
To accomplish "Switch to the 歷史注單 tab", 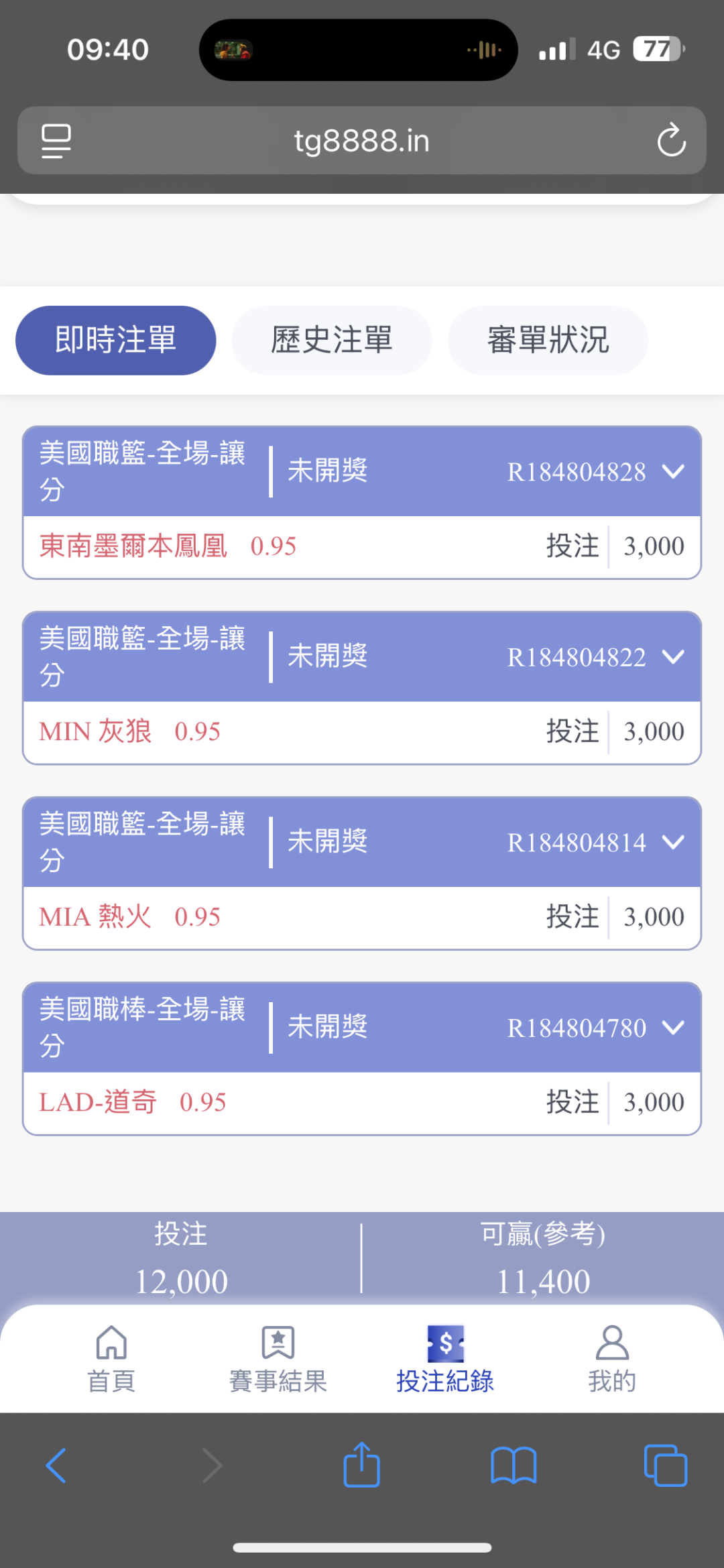I will click(332, 341).
